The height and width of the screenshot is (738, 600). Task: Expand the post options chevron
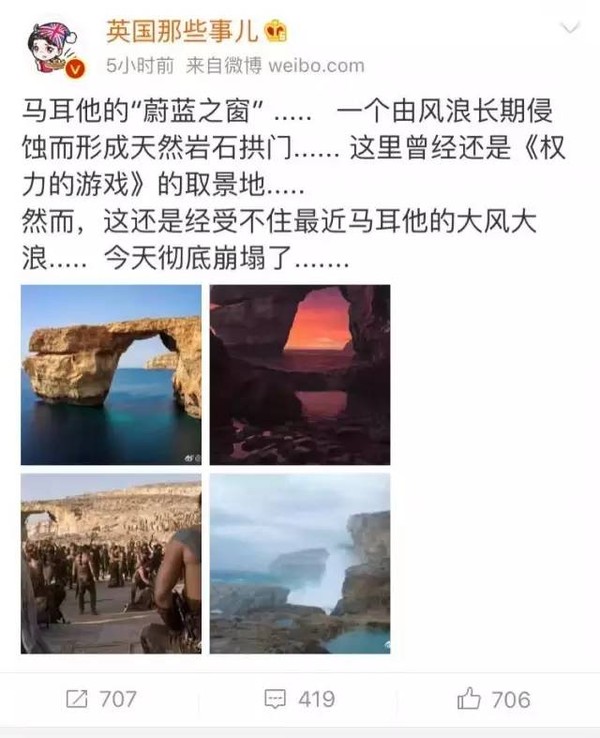pyautogui.click(x=569, y=29)
